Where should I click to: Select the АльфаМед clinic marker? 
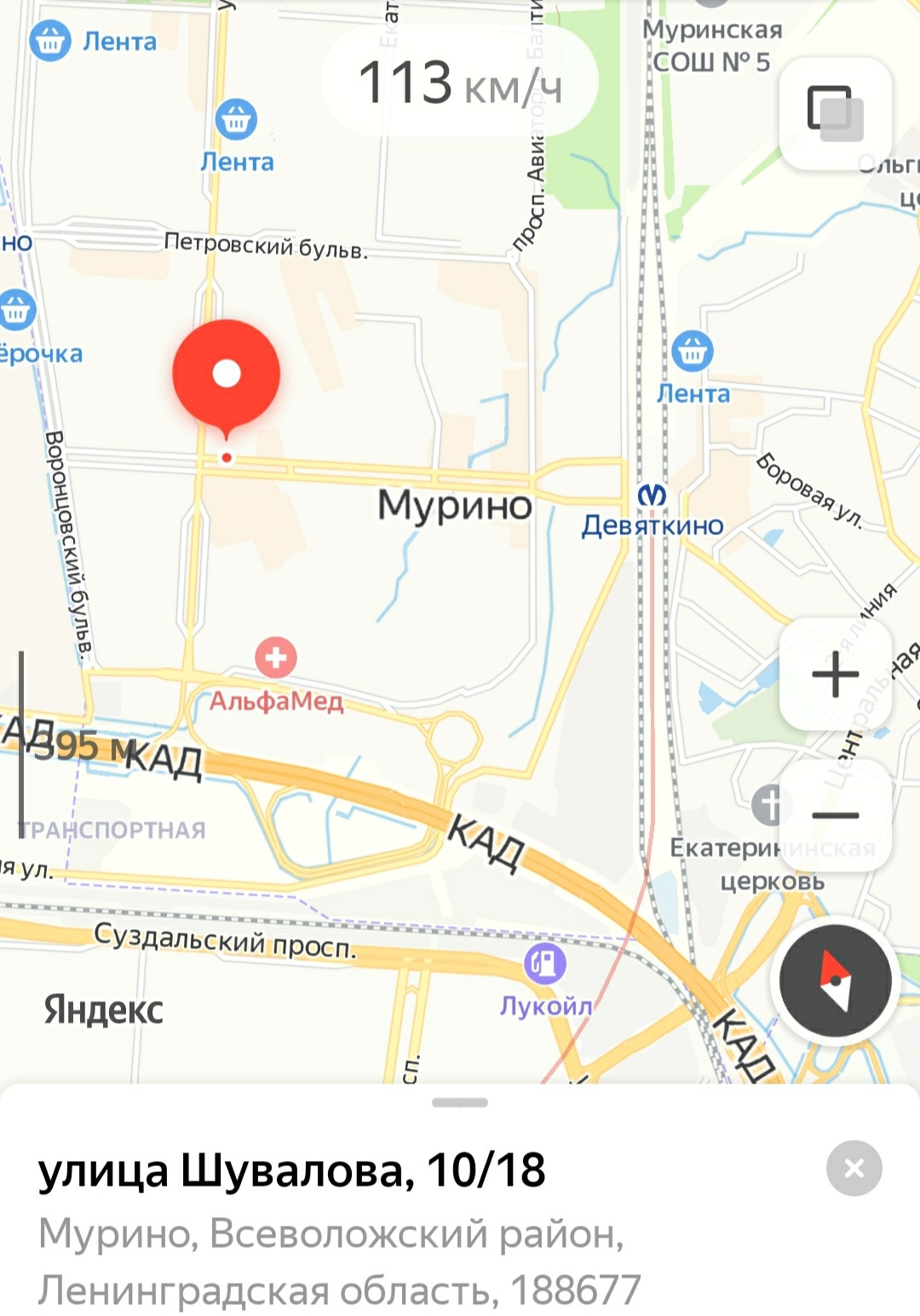[x=275, y=658]
